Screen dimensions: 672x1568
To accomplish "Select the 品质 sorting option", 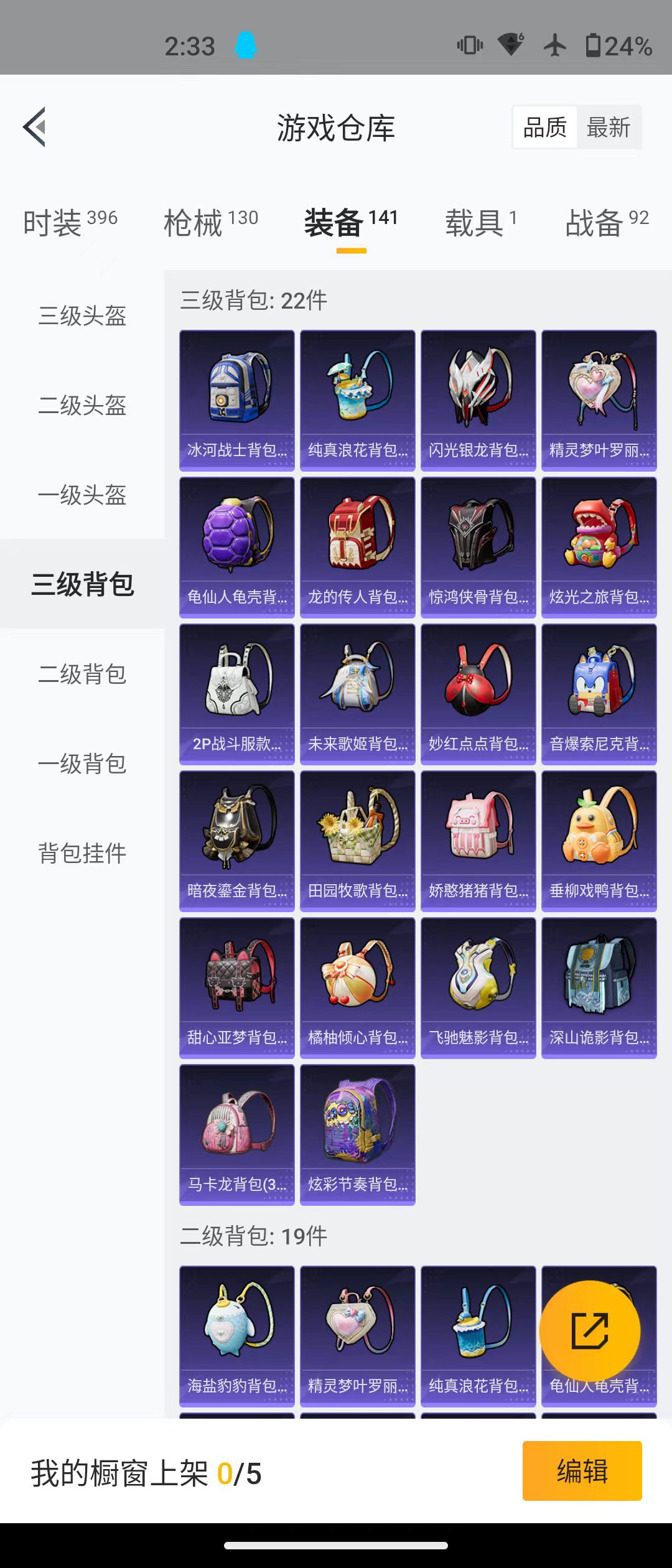I will (x=545, y=128).
